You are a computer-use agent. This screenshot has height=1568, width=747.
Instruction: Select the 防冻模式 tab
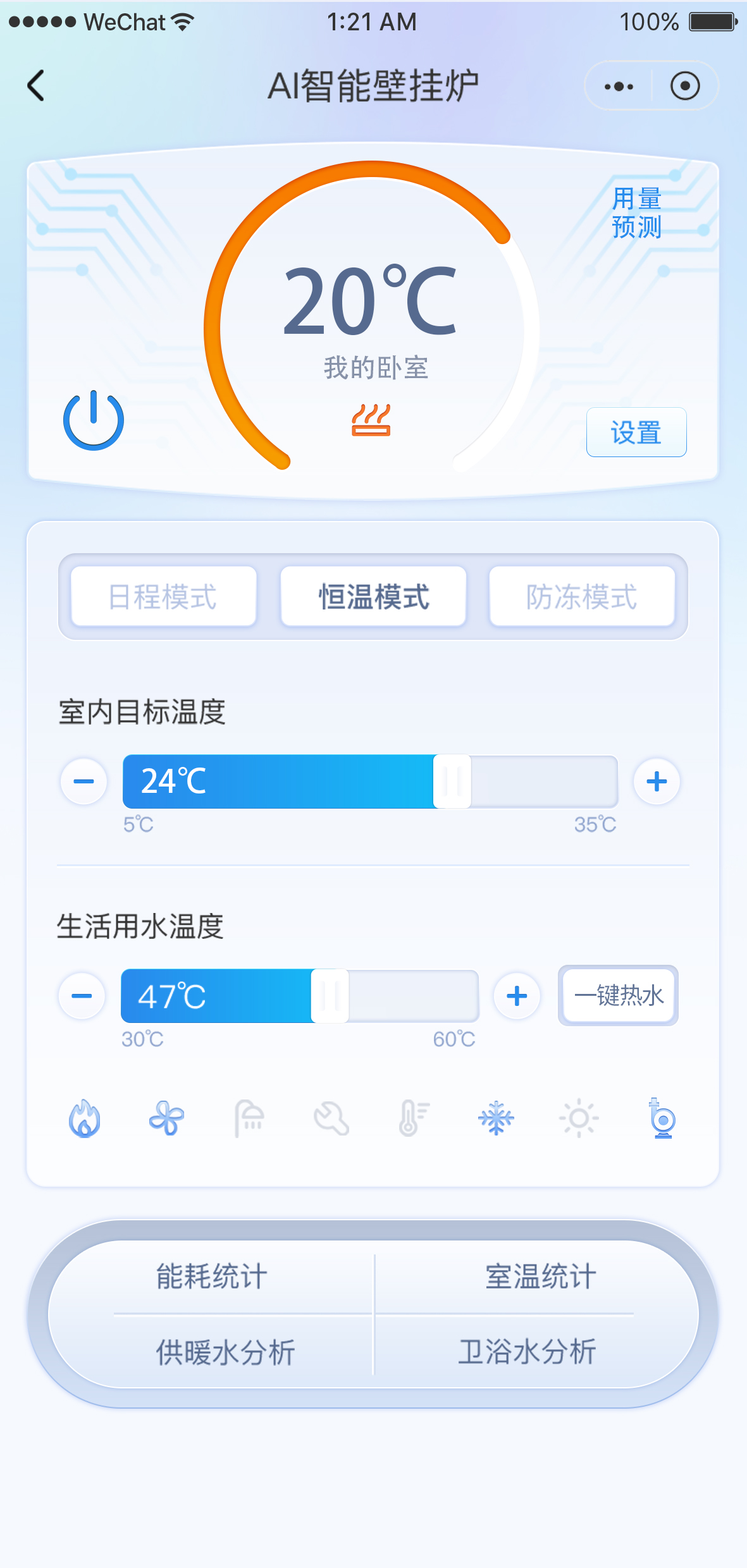583,596
